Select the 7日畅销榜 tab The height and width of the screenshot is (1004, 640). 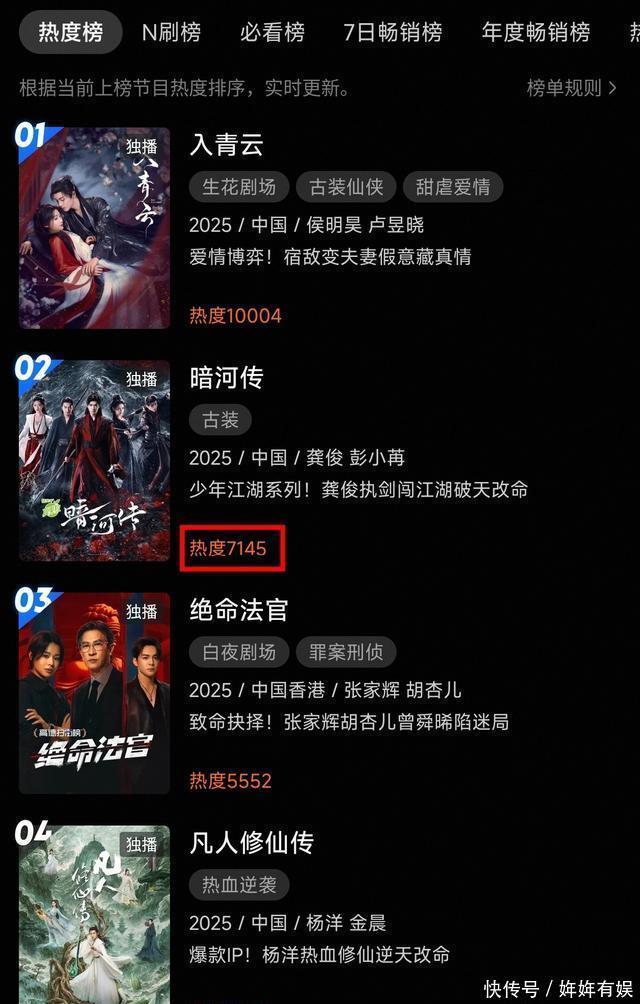(392, 33)
